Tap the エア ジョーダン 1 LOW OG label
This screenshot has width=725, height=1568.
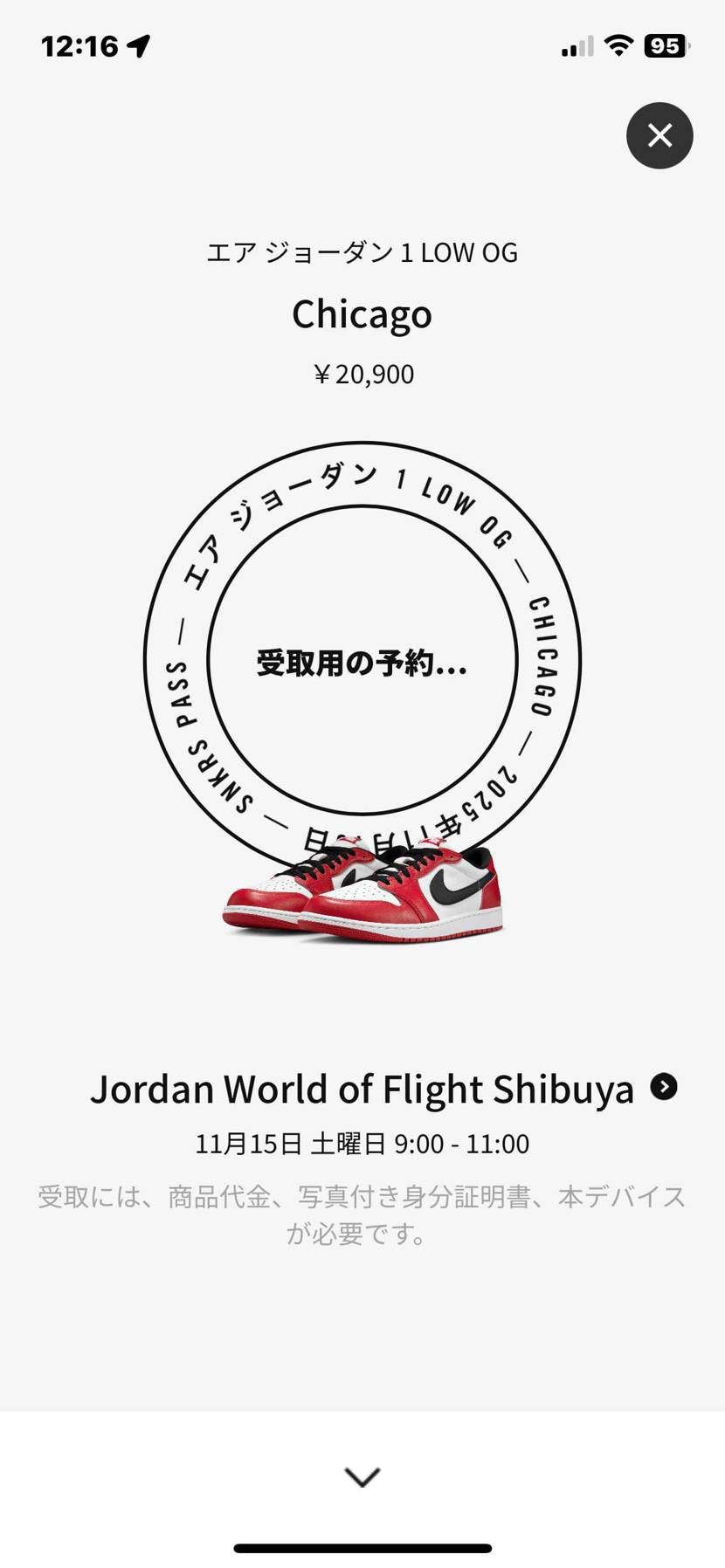pyautogui.click(x=362, y=252)
